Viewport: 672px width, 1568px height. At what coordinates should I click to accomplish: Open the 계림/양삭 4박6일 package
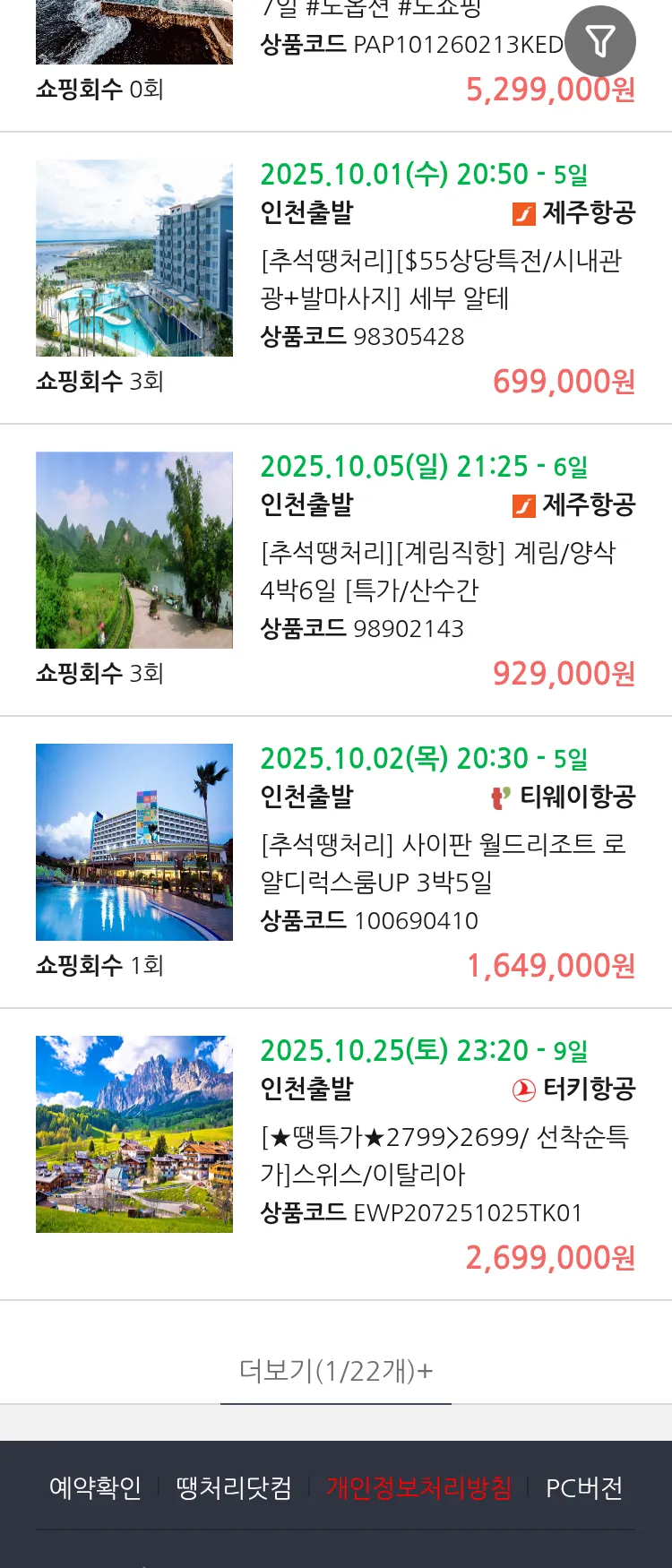437,571
